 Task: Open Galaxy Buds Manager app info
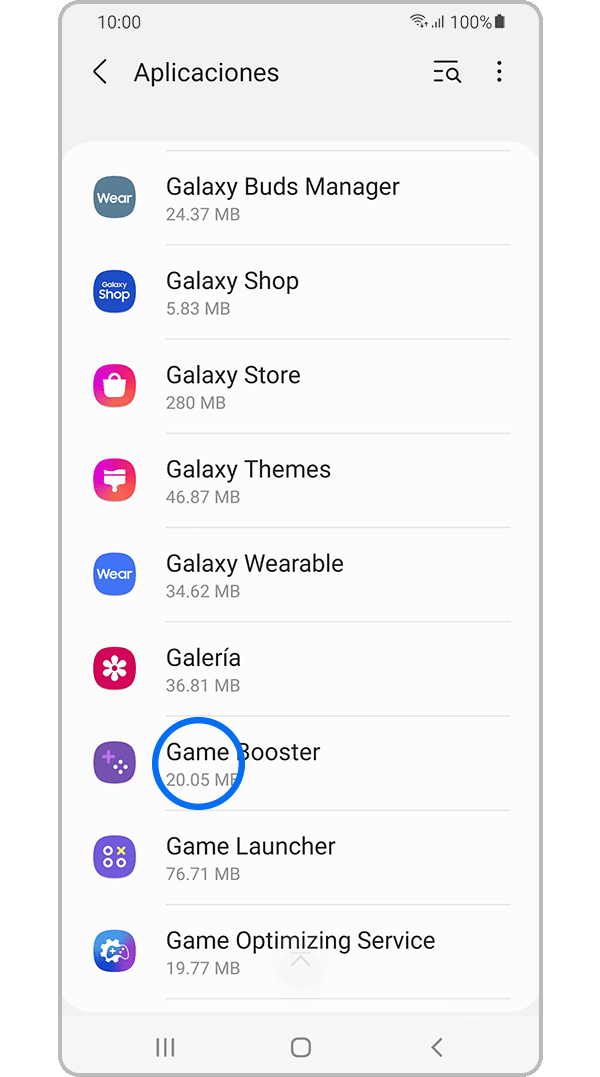tap(300, 198)
